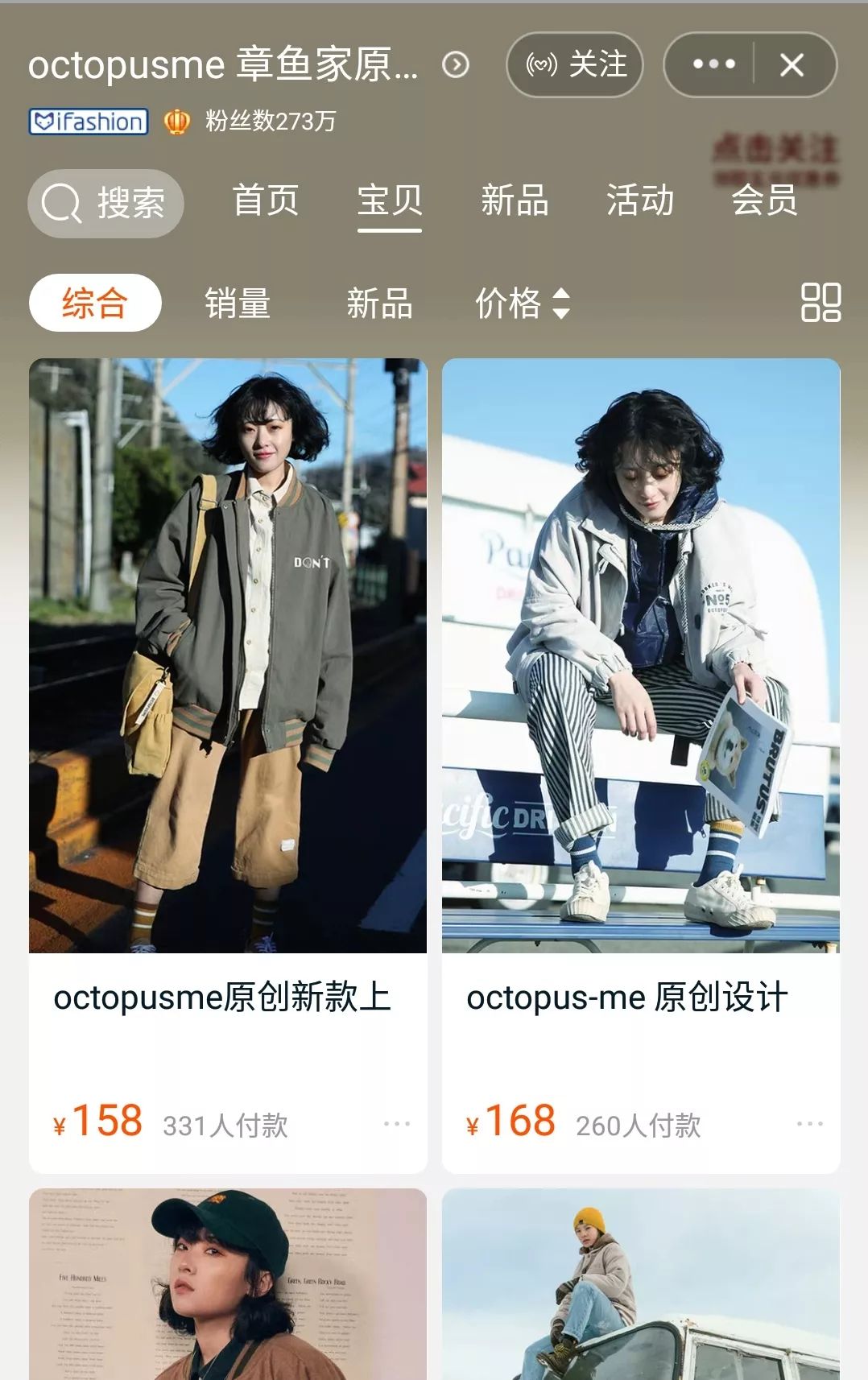Tap the broadcast icon inside the 关注 button
The image size is (868, 1380).
[541, 66]
